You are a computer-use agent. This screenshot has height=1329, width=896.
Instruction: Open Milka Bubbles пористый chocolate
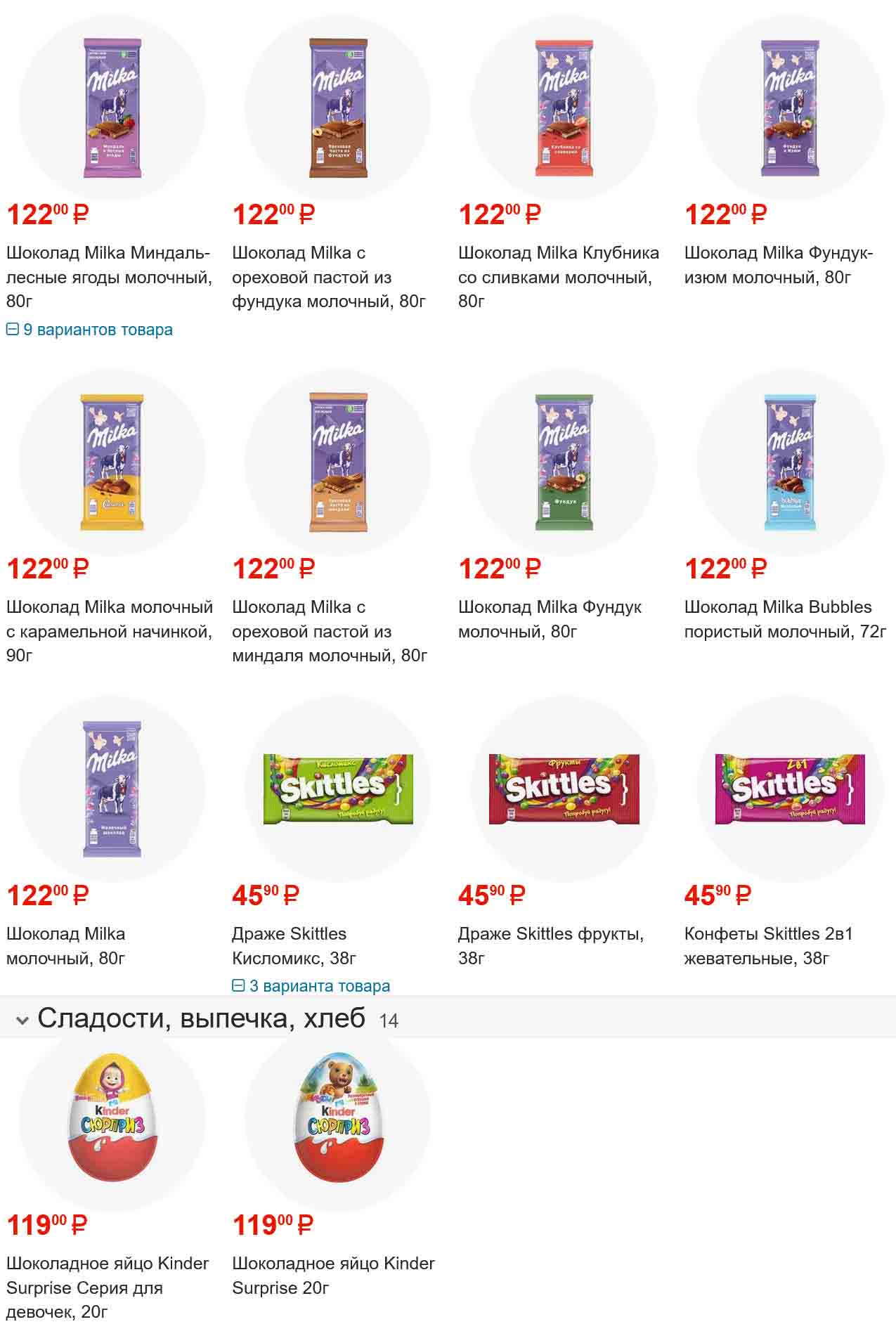(785, 619)
